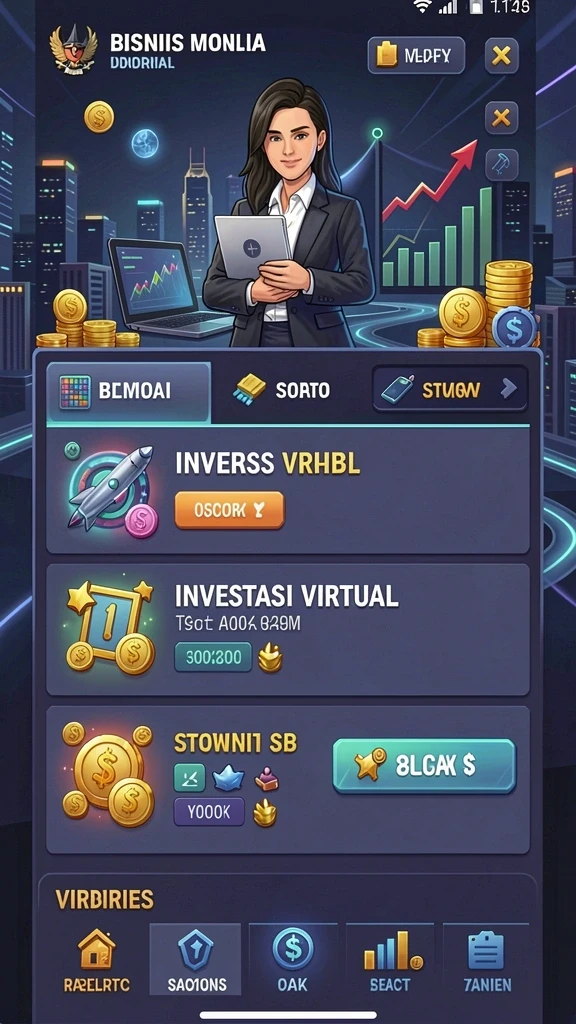The image size is (576, 1024).
Task: Tap the MLDFY button at top
Action: [416, 56]
